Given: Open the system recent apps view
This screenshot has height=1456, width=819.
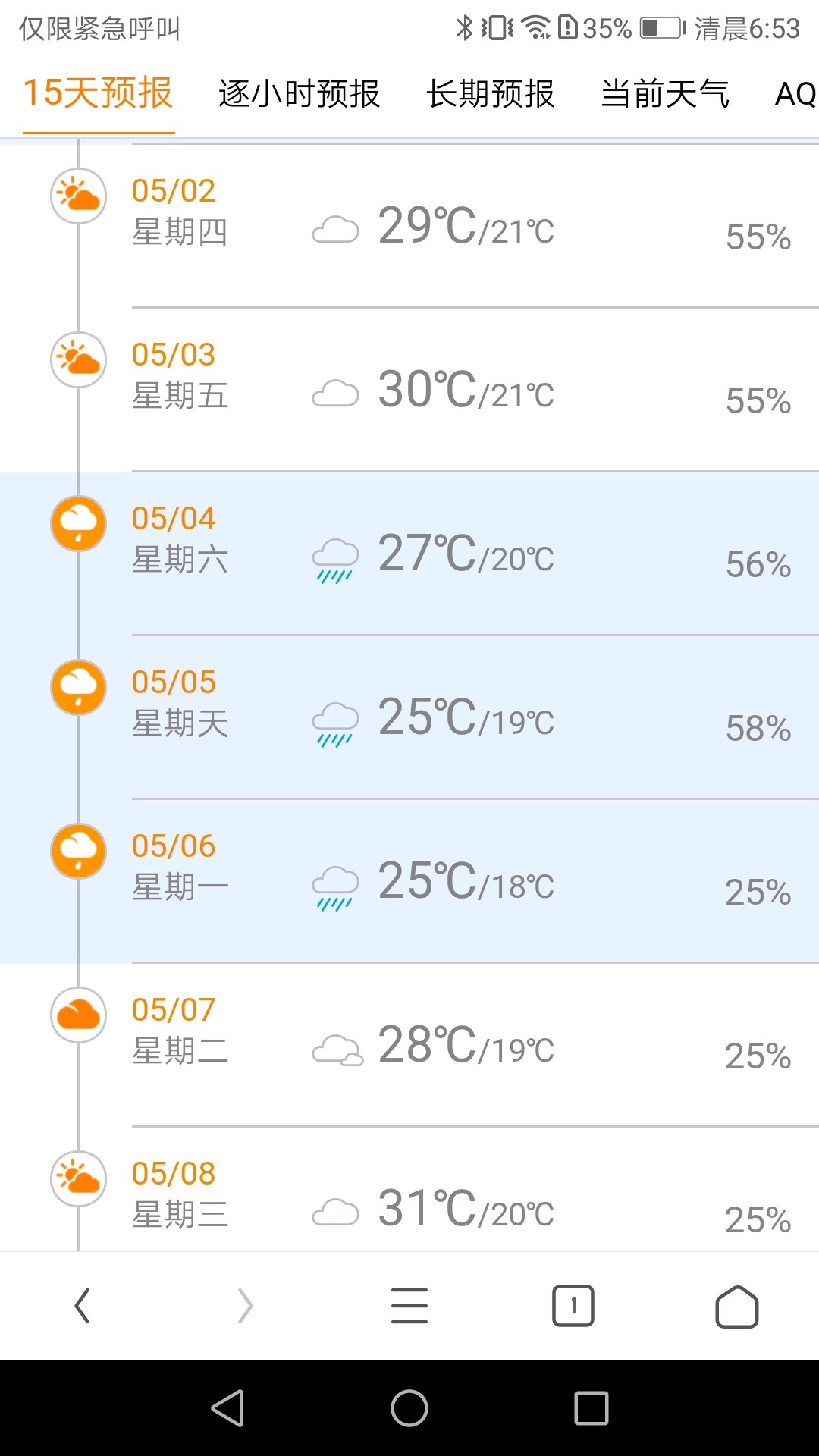Looking at the screenshot, I should tap(591, 1408).
